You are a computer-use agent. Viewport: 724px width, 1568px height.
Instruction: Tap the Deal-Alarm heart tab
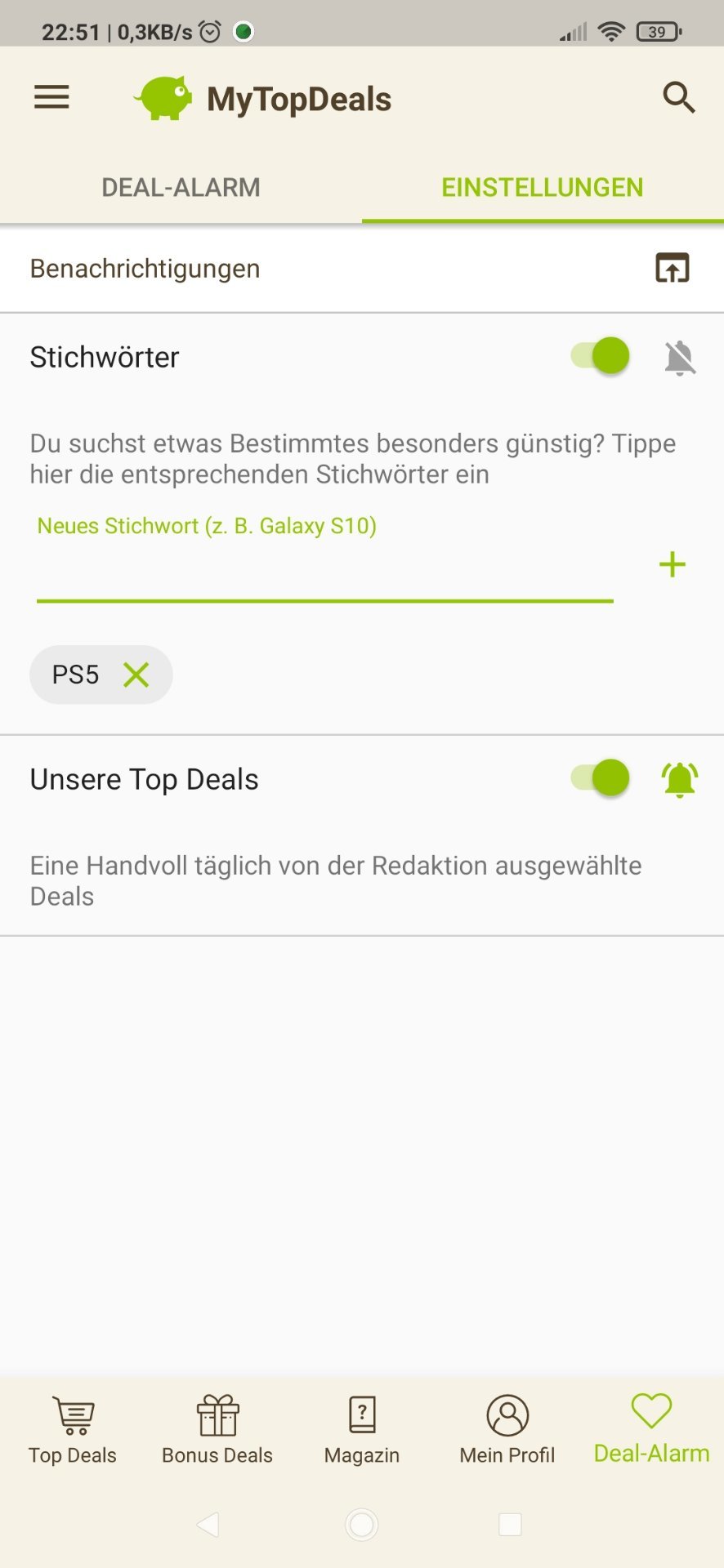(651, 1428)
